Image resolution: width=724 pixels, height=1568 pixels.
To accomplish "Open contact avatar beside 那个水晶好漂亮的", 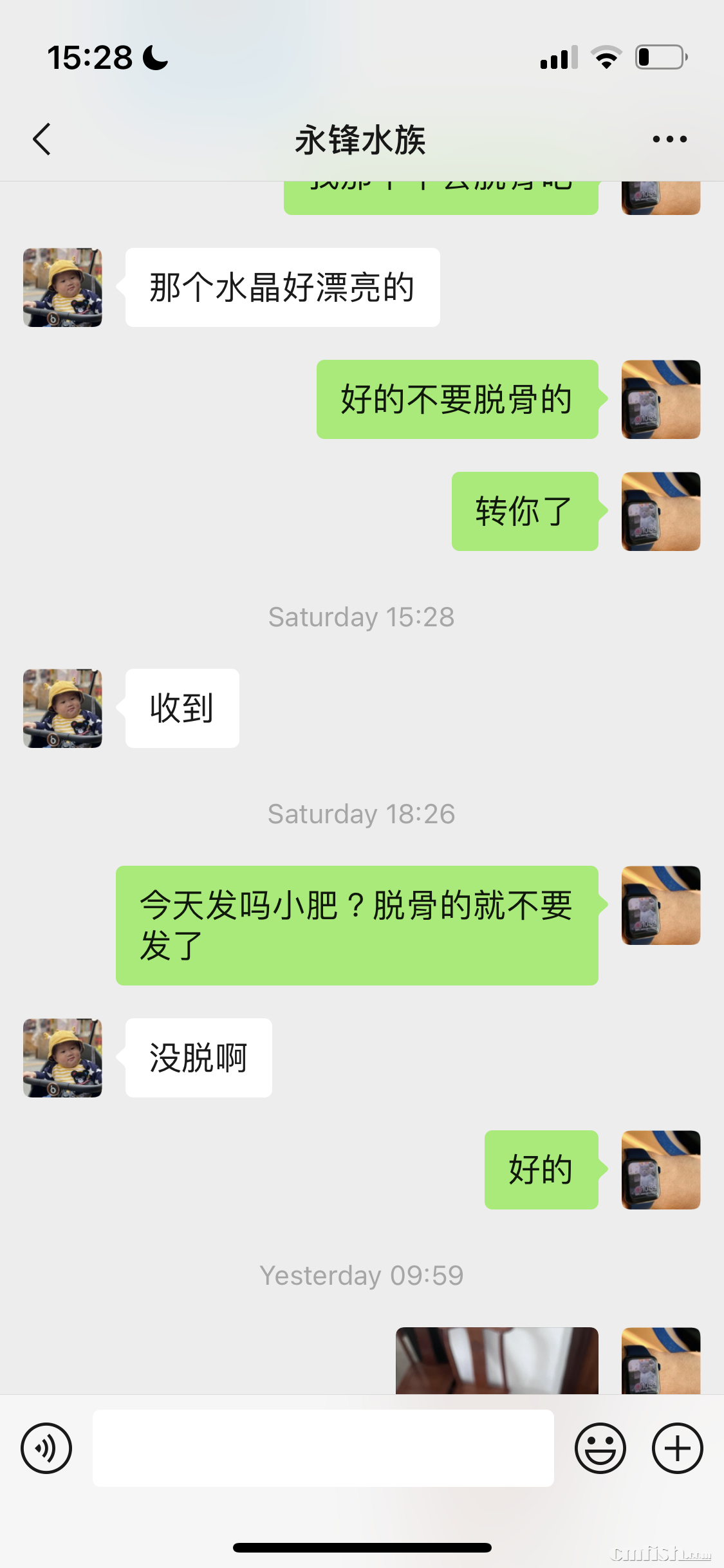I will click(62, 287).
